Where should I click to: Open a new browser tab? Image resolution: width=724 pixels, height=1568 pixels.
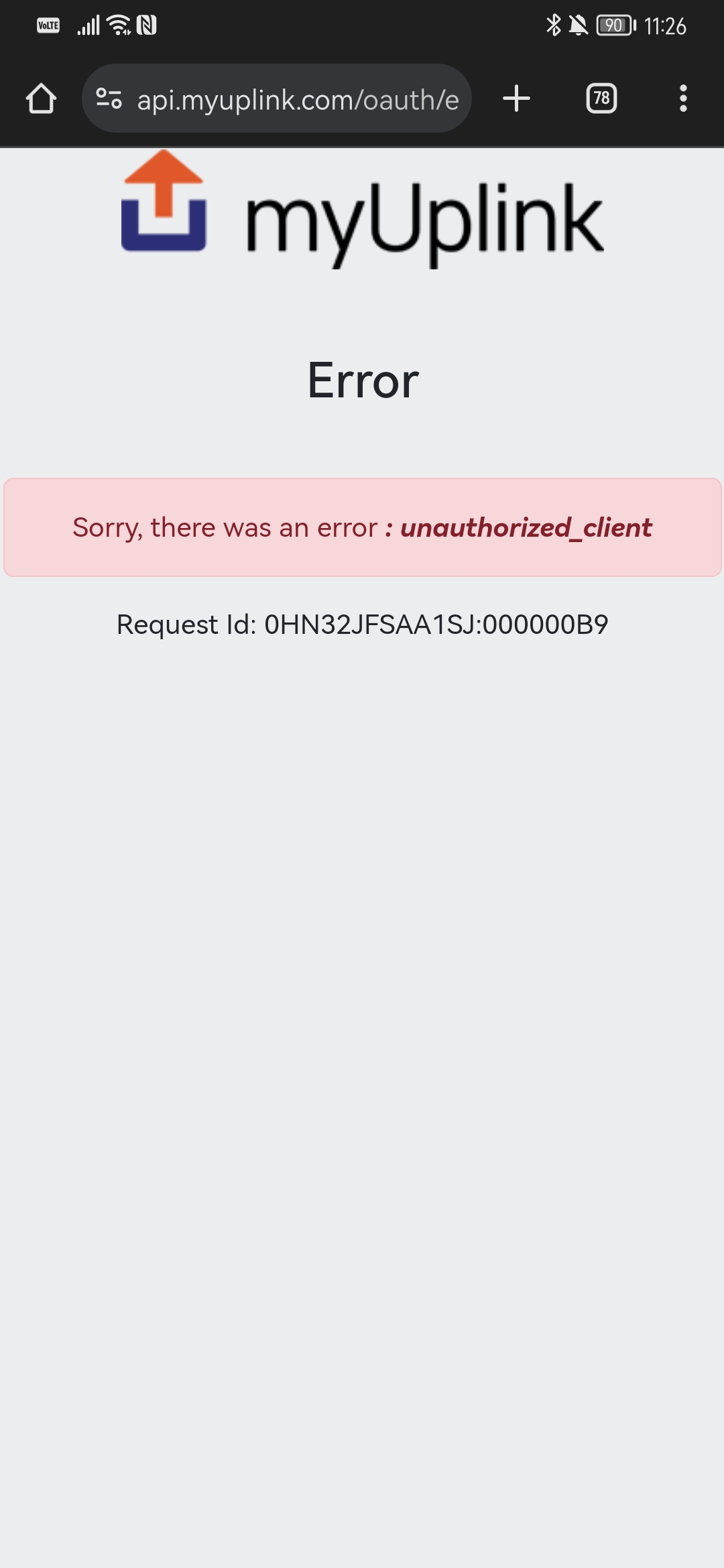pyautogui.click(x=516, y=99)
